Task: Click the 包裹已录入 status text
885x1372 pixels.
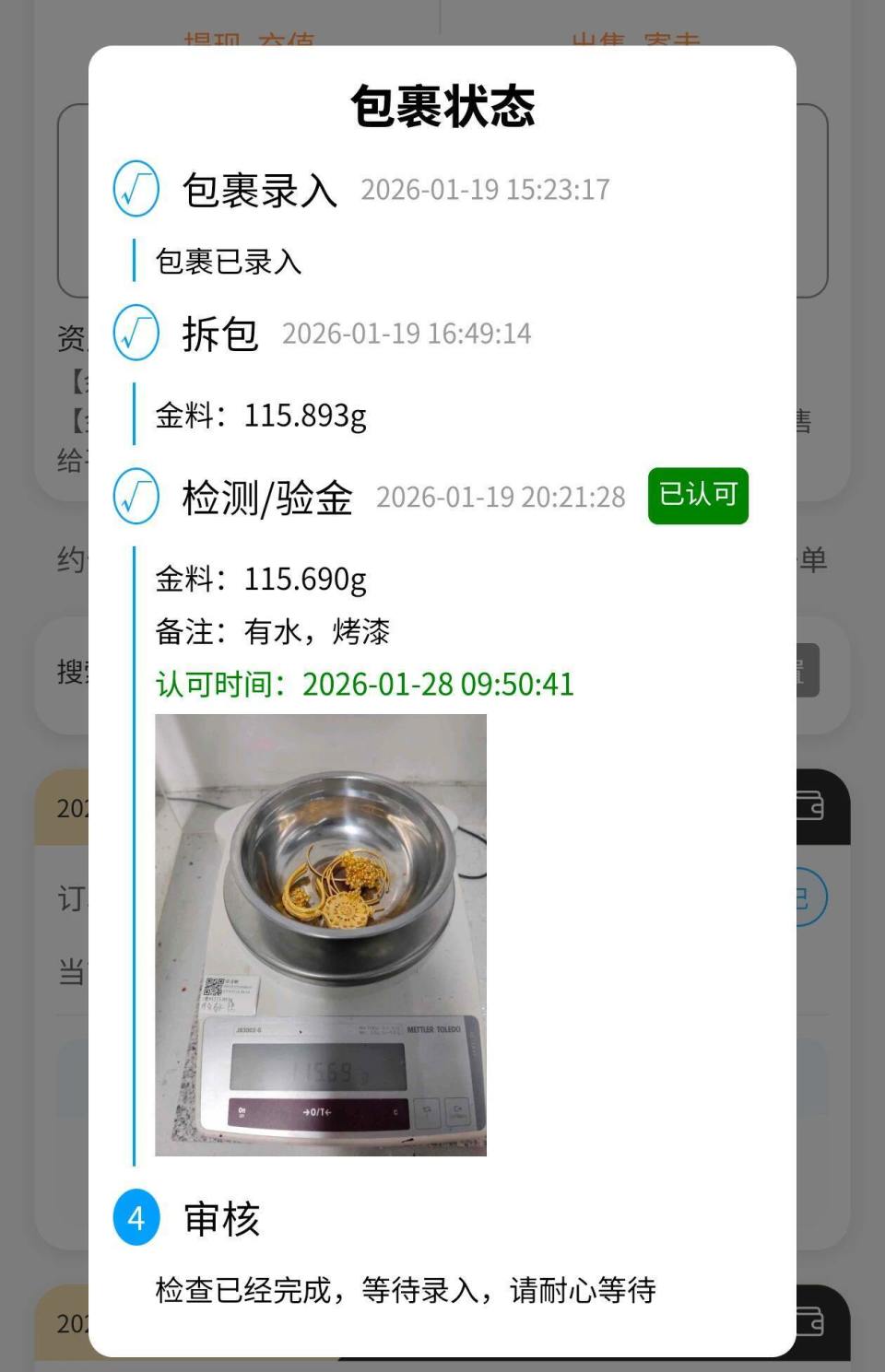Action: 229,261
